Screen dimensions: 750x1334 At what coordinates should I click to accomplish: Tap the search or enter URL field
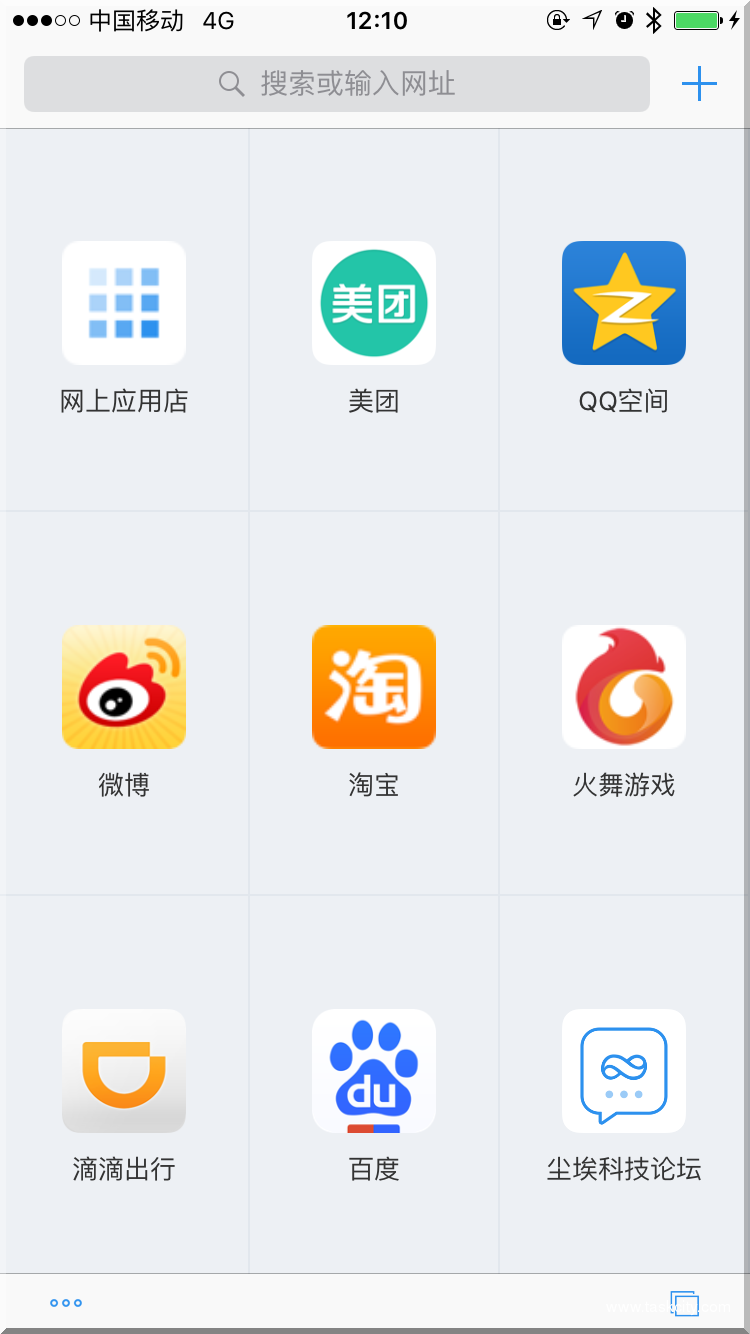point(337,84)
